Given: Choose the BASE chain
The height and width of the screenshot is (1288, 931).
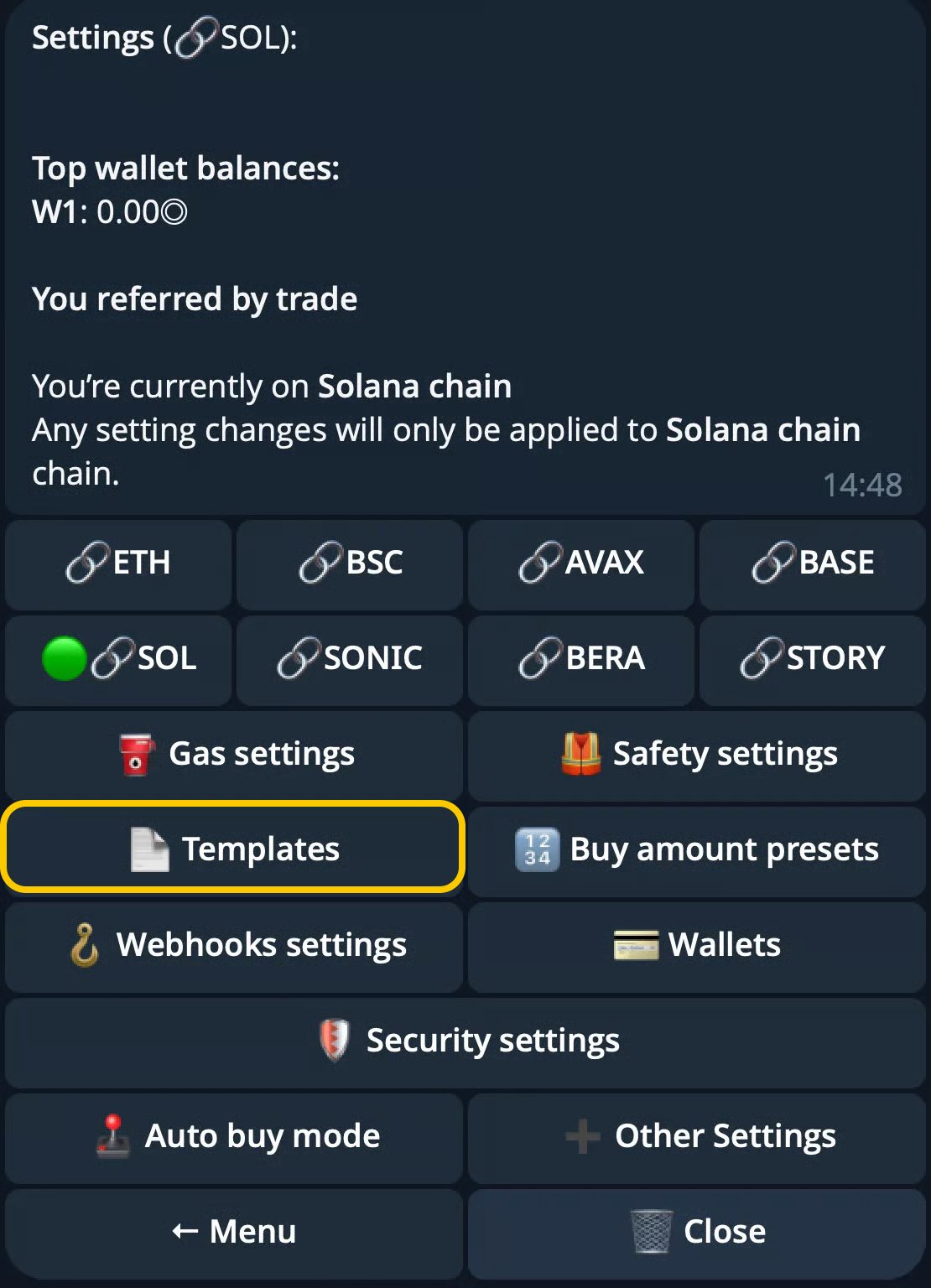Looking at the screenshot, I should coord(813,563).
